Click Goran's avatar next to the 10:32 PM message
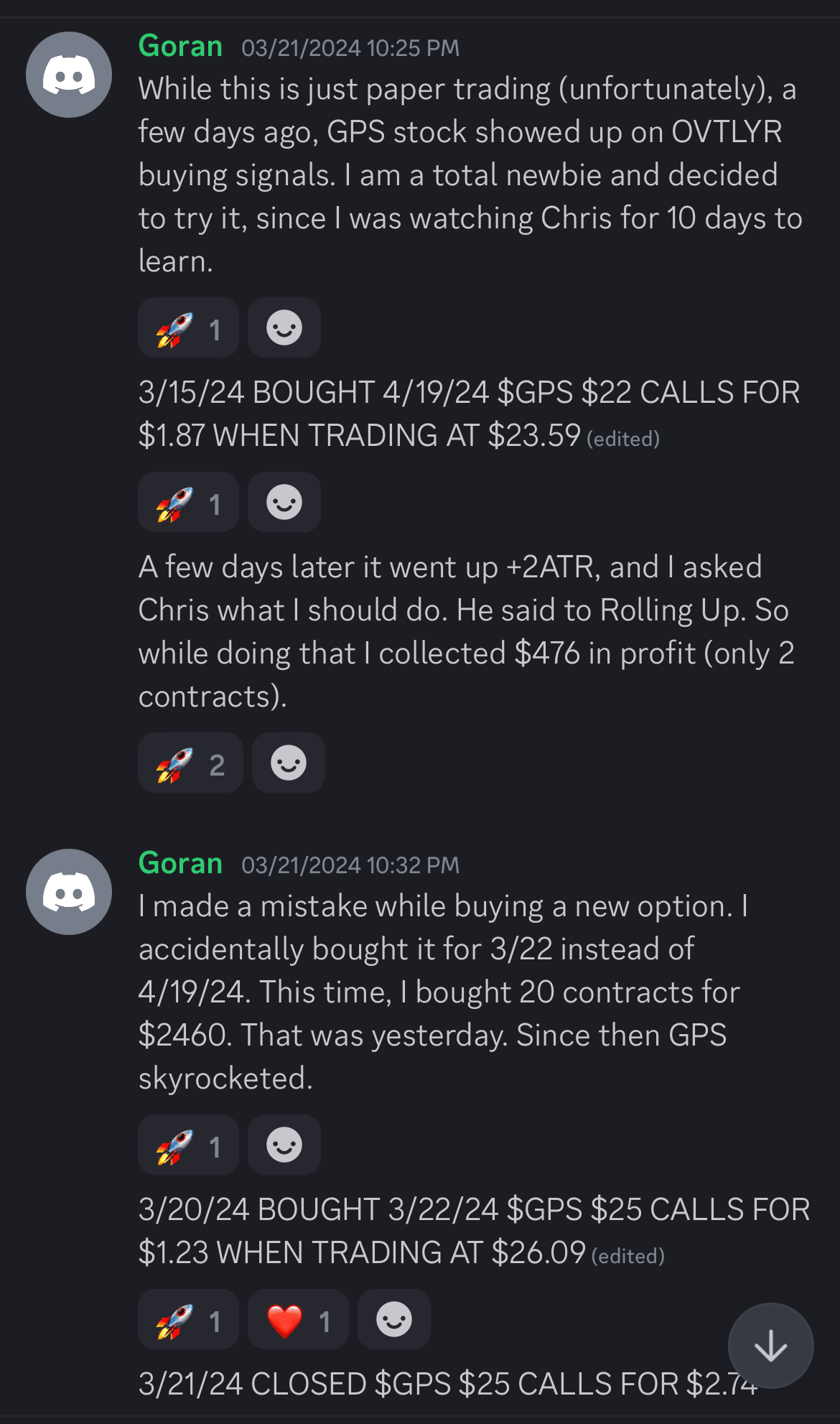This screenshot has height=1424, width=840. 69,892
